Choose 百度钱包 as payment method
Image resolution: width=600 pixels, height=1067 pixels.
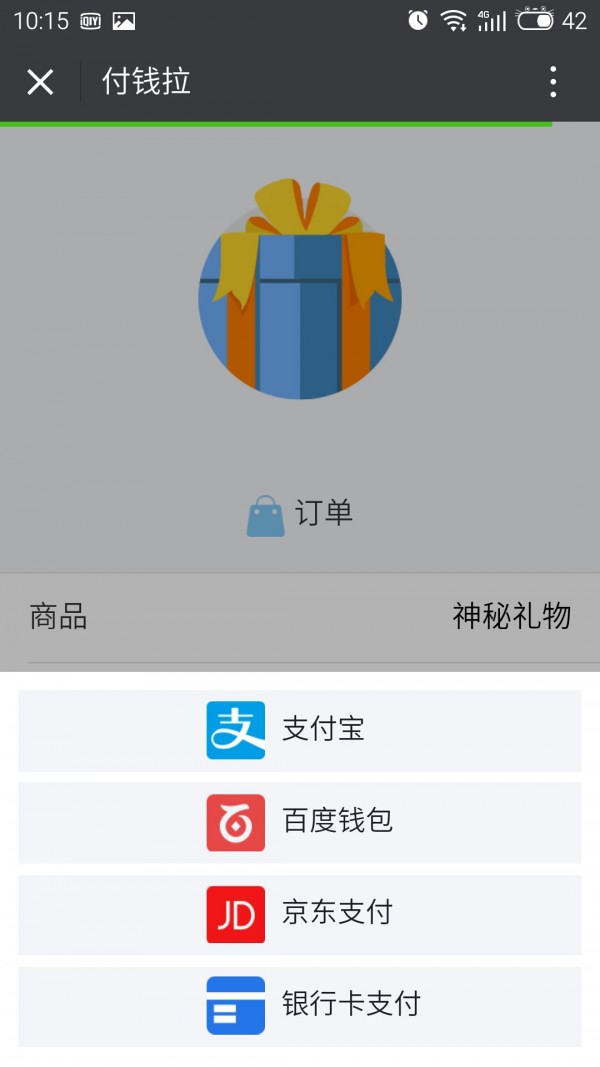pyautogui.click(x=299, y=822)
